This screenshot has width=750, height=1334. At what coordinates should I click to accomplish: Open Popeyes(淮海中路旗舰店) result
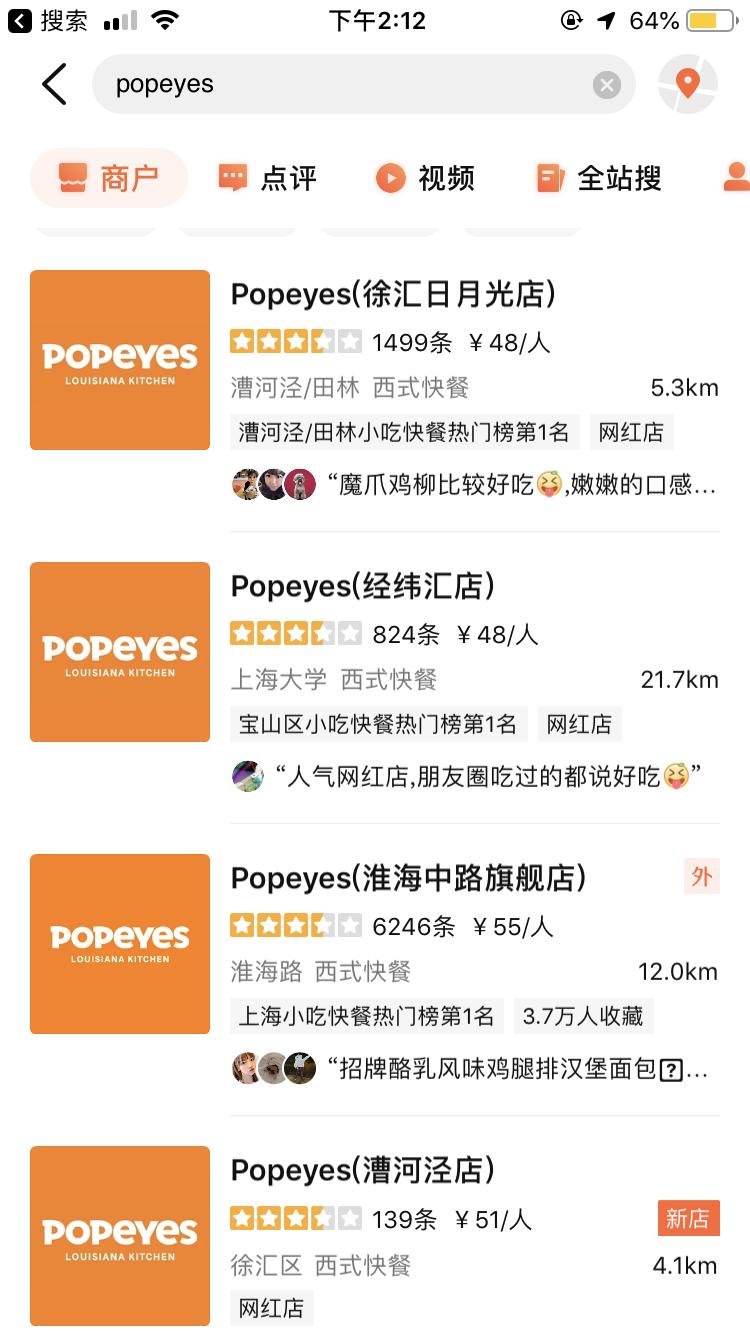408,878
